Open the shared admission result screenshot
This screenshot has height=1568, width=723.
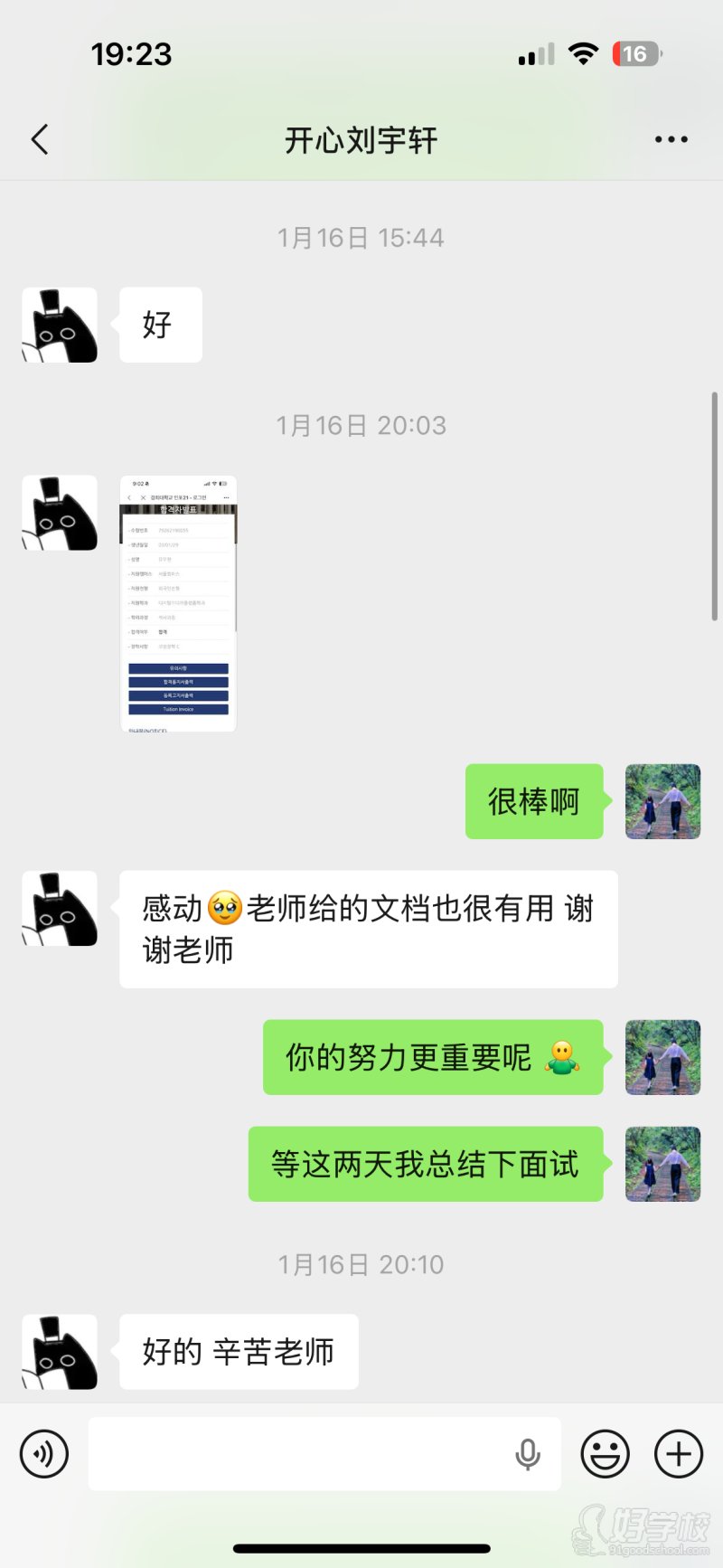177,603
